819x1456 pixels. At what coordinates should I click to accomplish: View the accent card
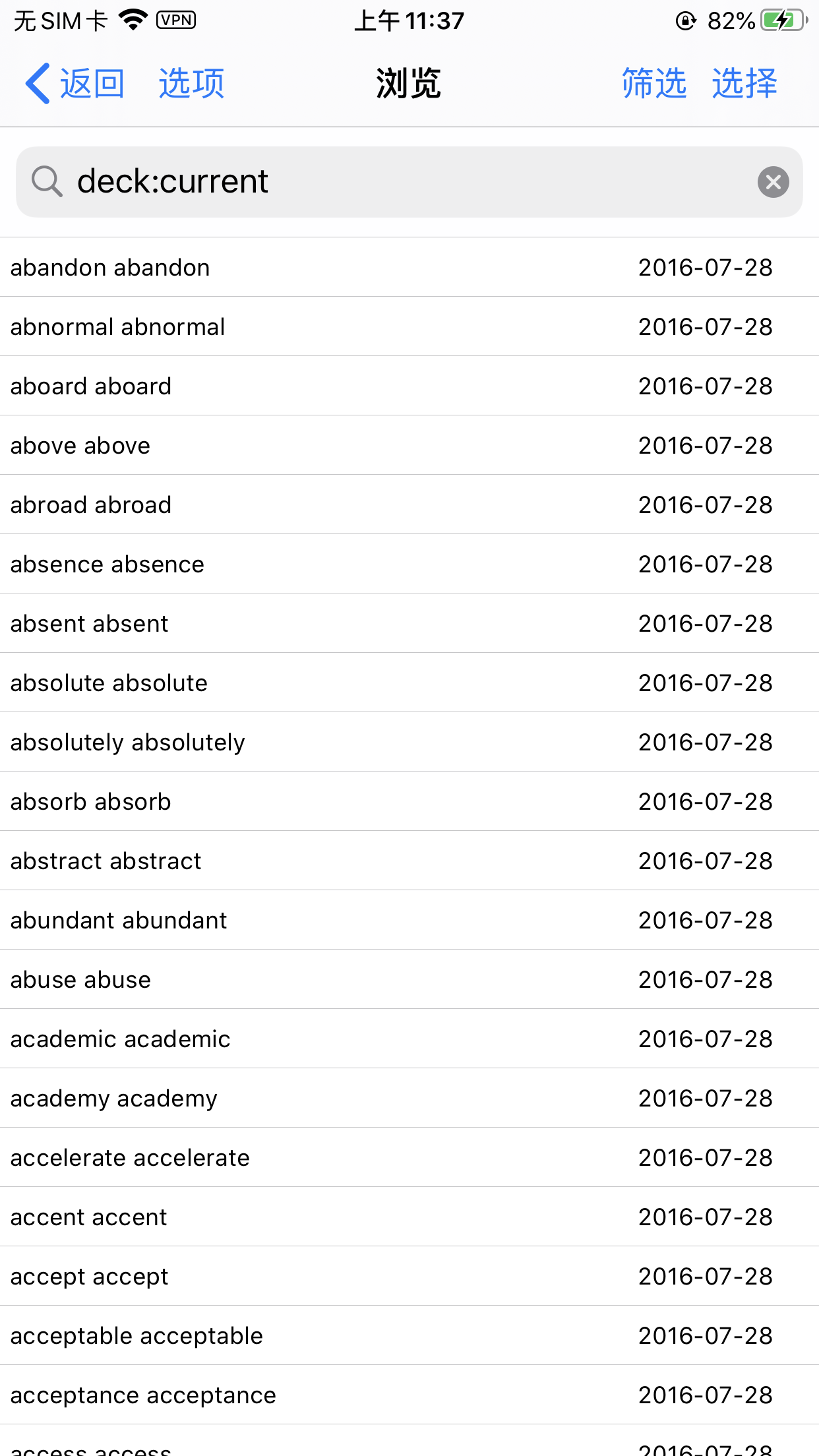click(x=409, y=1217)
